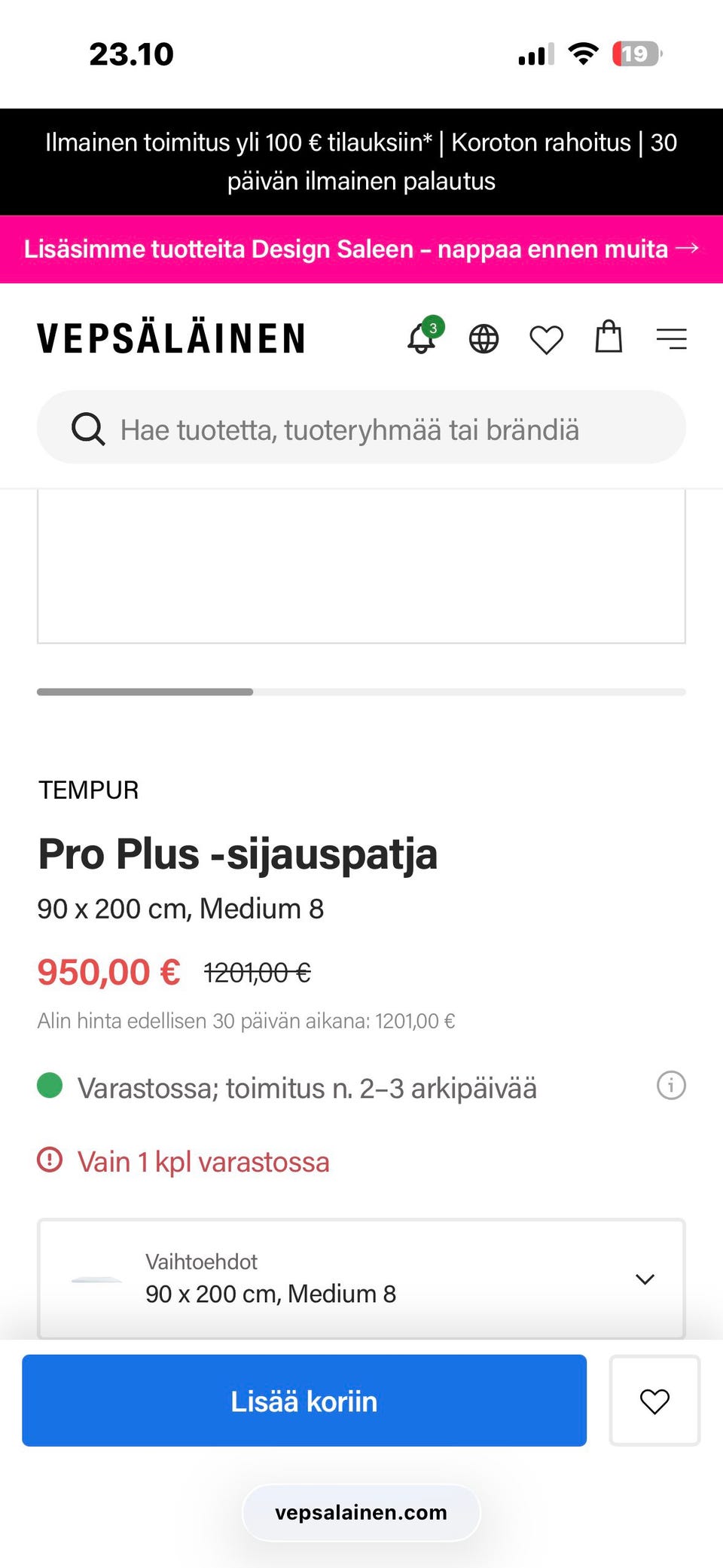Viewport: 723px width, 1568px height.
Task: Open the TEMPUR brand link
Action: (88, 790)
